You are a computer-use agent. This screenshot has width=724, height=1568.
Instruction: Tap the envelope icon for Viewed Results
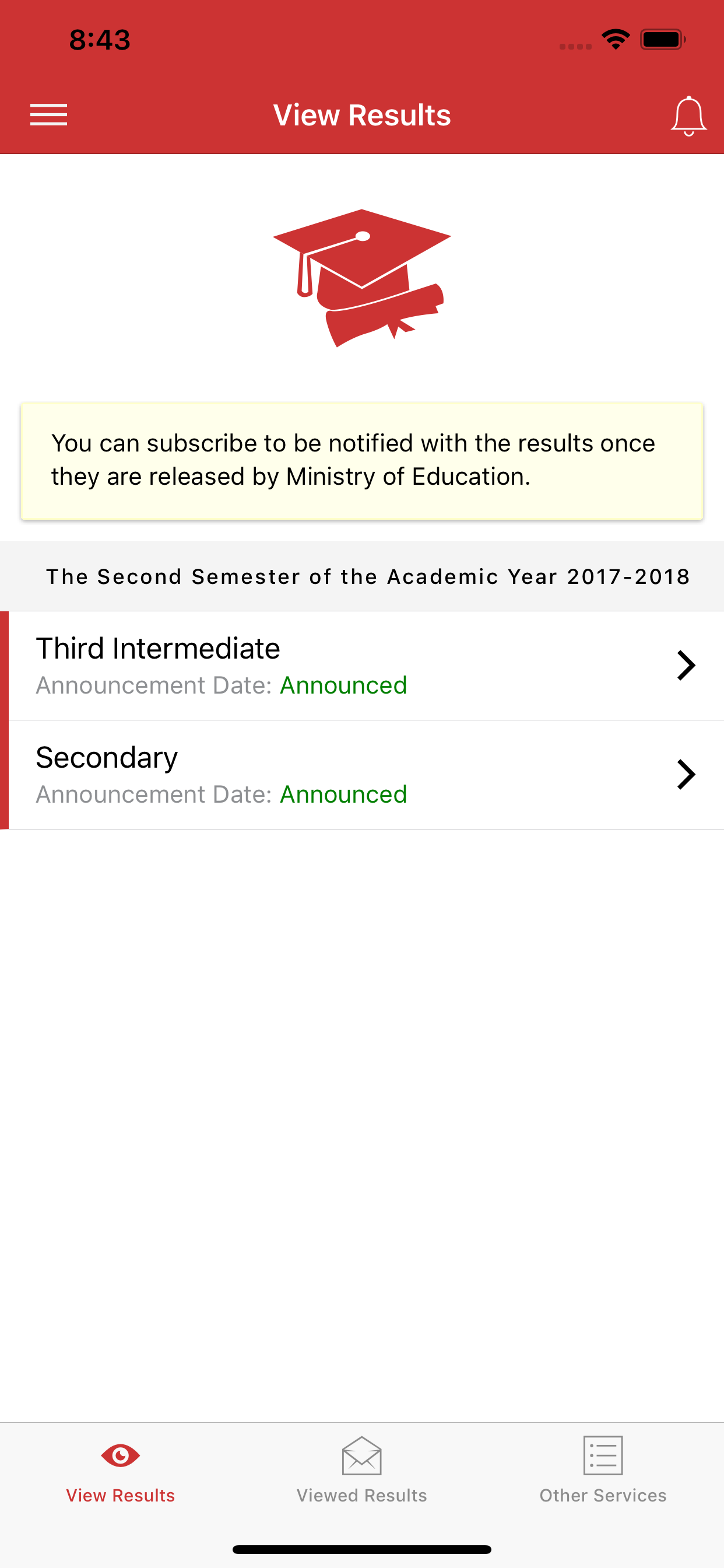(361, 1457)
